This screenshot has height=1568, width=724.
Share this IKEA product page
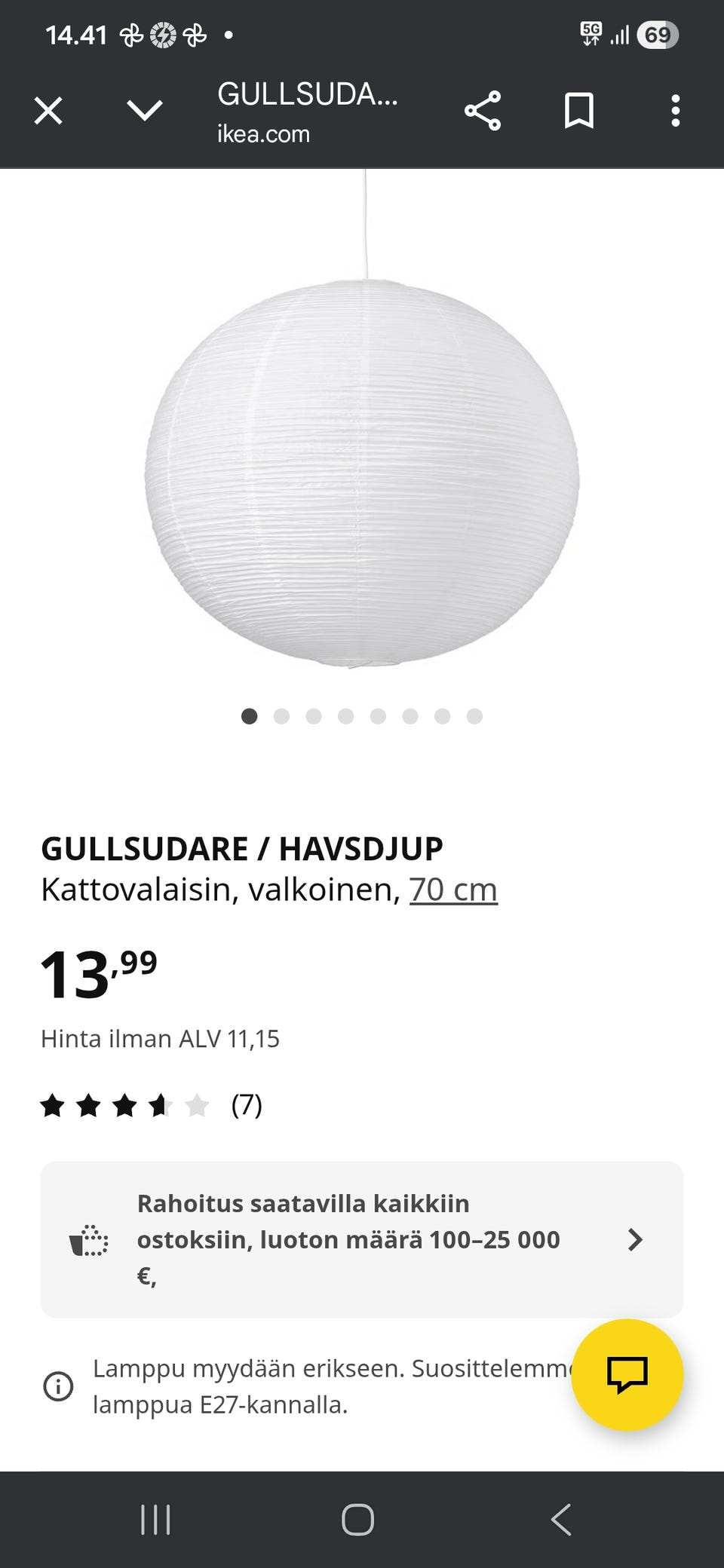(x=483, y=111)
